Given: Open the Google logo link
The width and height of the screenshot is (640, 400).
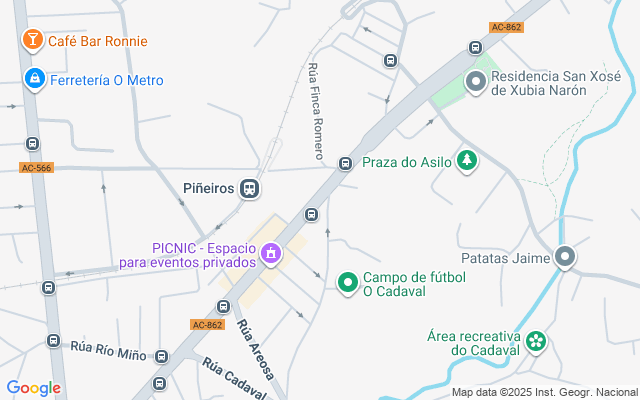Looking at the screenshot, I should (33, 388).
